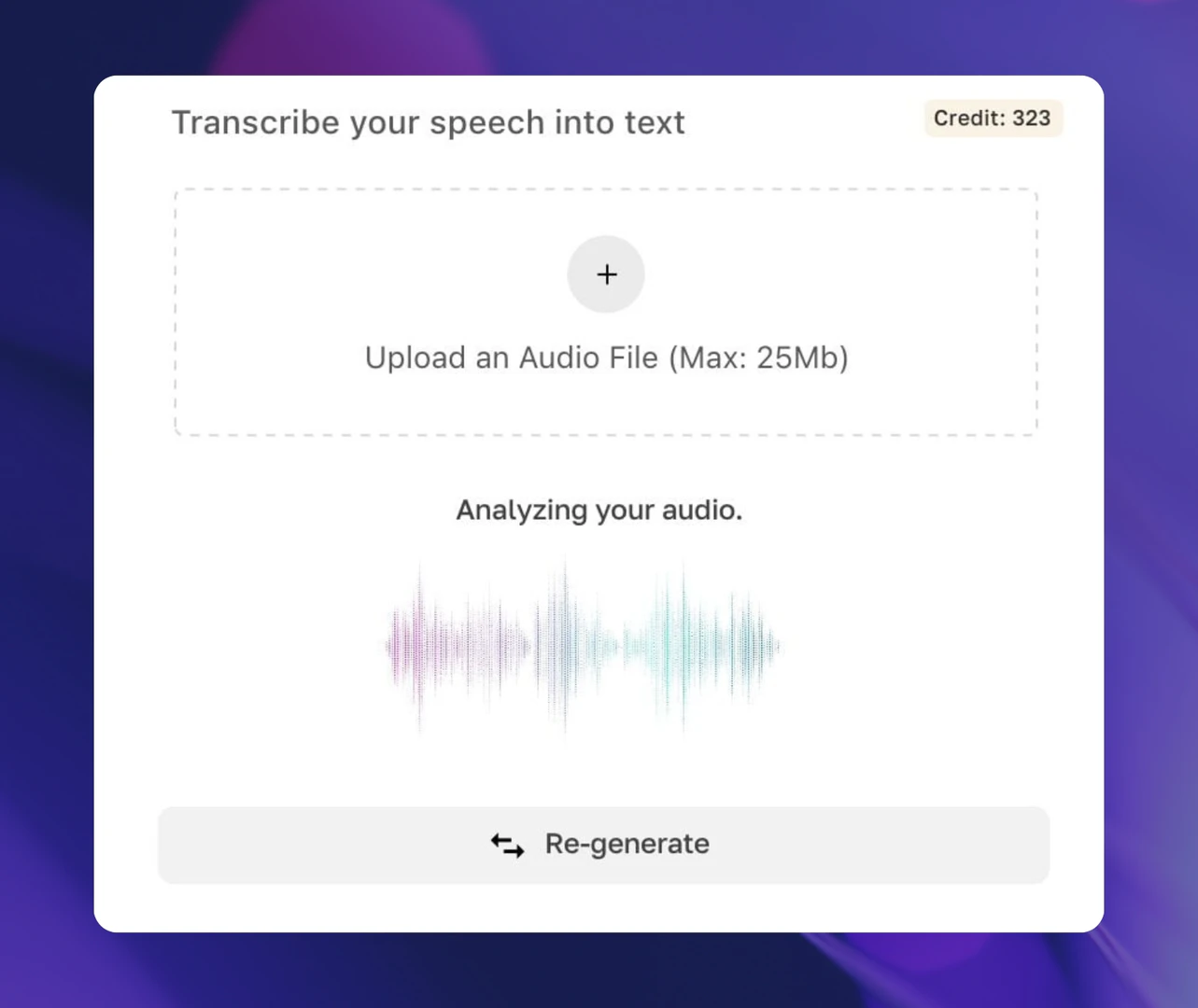This screenshot has height=1008, width=1198.
Task: Click the Re-generate button
Action: pyautogui.click(x=603, y=845)
